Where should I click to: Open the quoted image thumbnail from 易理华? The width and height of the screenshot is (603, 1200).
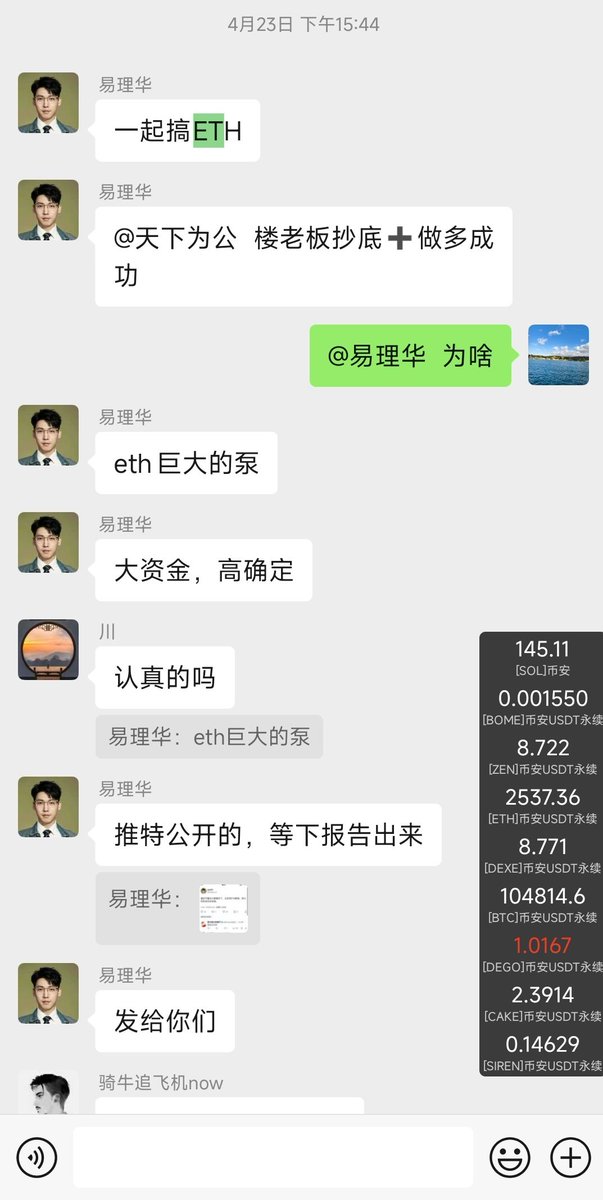point(223,908)
